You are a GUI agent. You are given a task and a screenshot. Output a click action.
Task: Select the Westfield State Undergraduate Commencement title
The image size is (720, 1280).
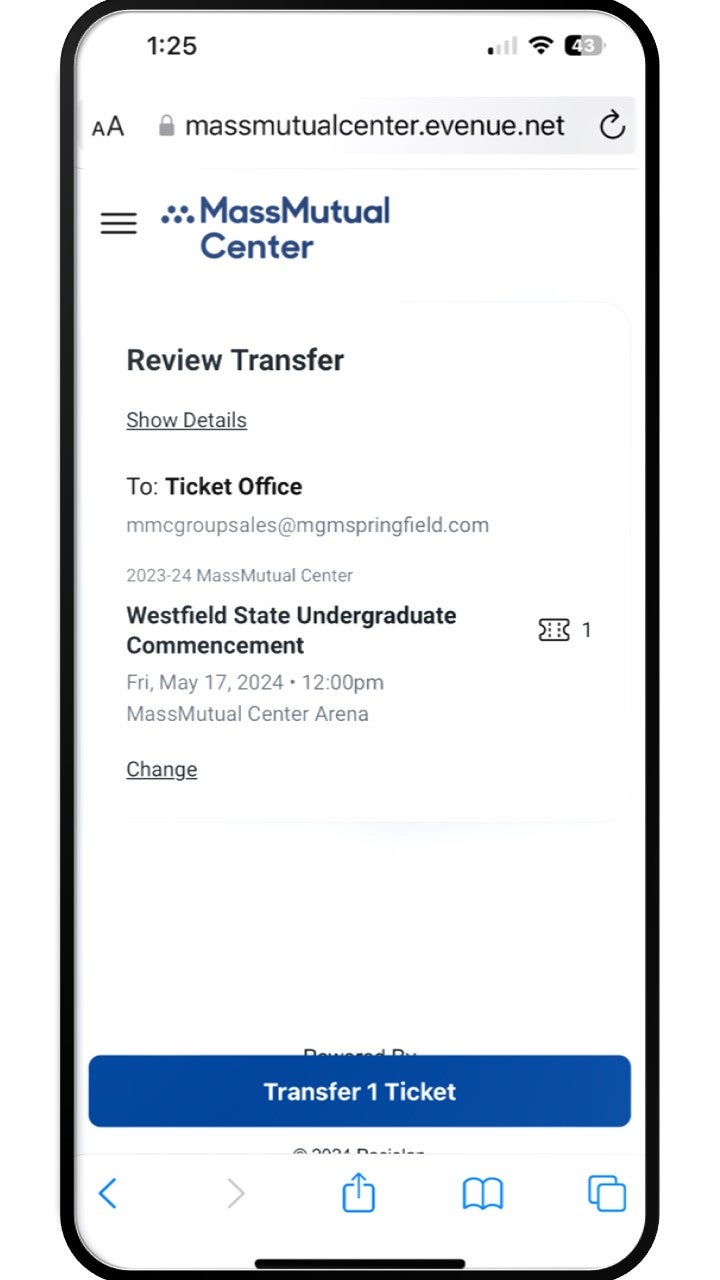coord(291,630)
